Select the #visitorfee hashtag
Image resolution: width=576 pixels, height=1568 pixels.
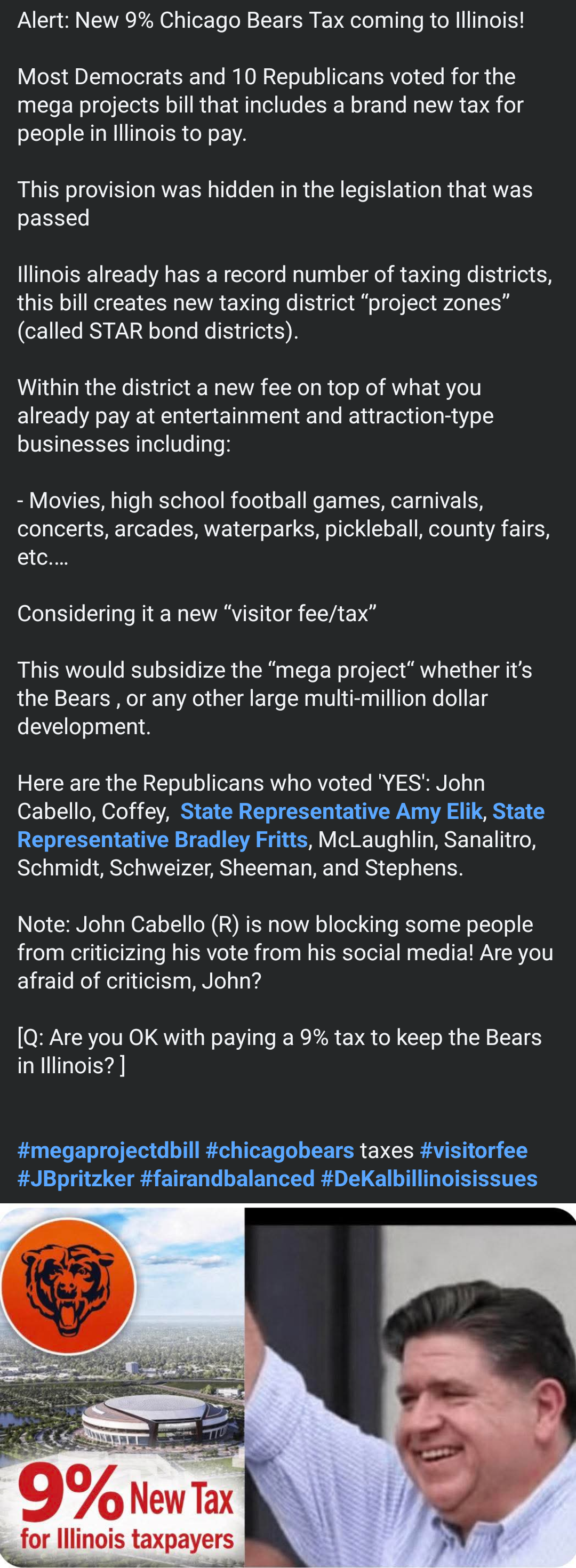474,1151
